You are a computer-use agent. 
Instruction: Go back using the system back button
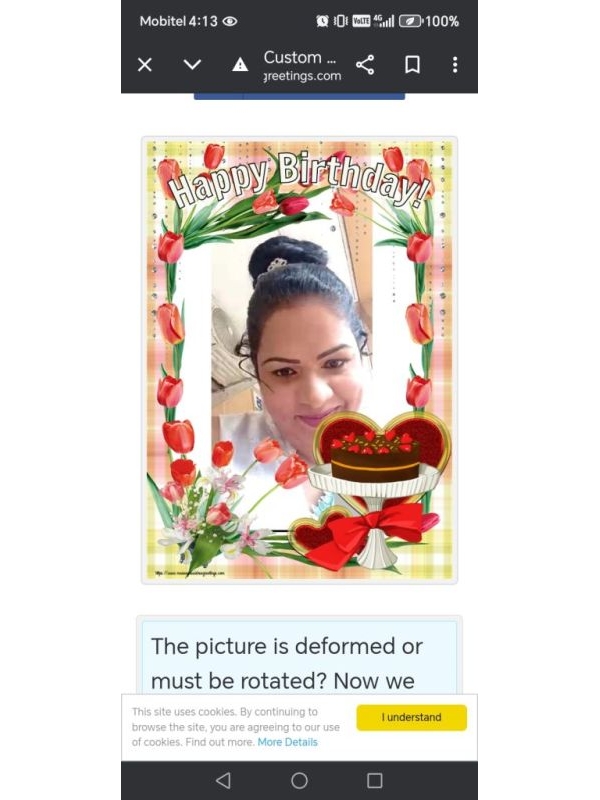click(223, 780)
